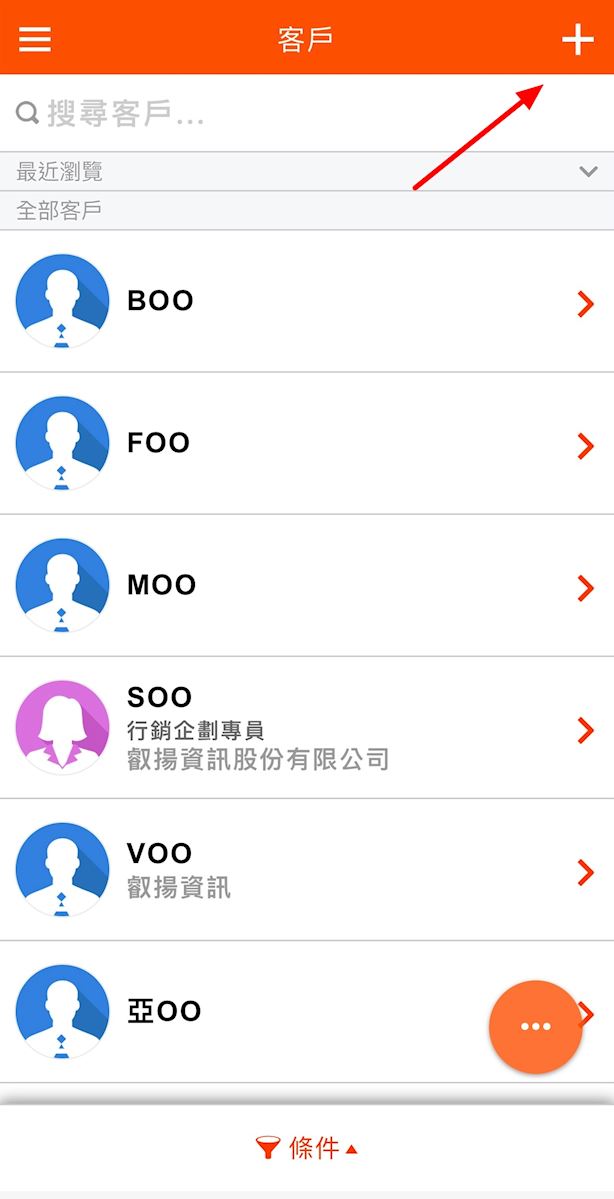Open customer FOO

coord(300,443)
